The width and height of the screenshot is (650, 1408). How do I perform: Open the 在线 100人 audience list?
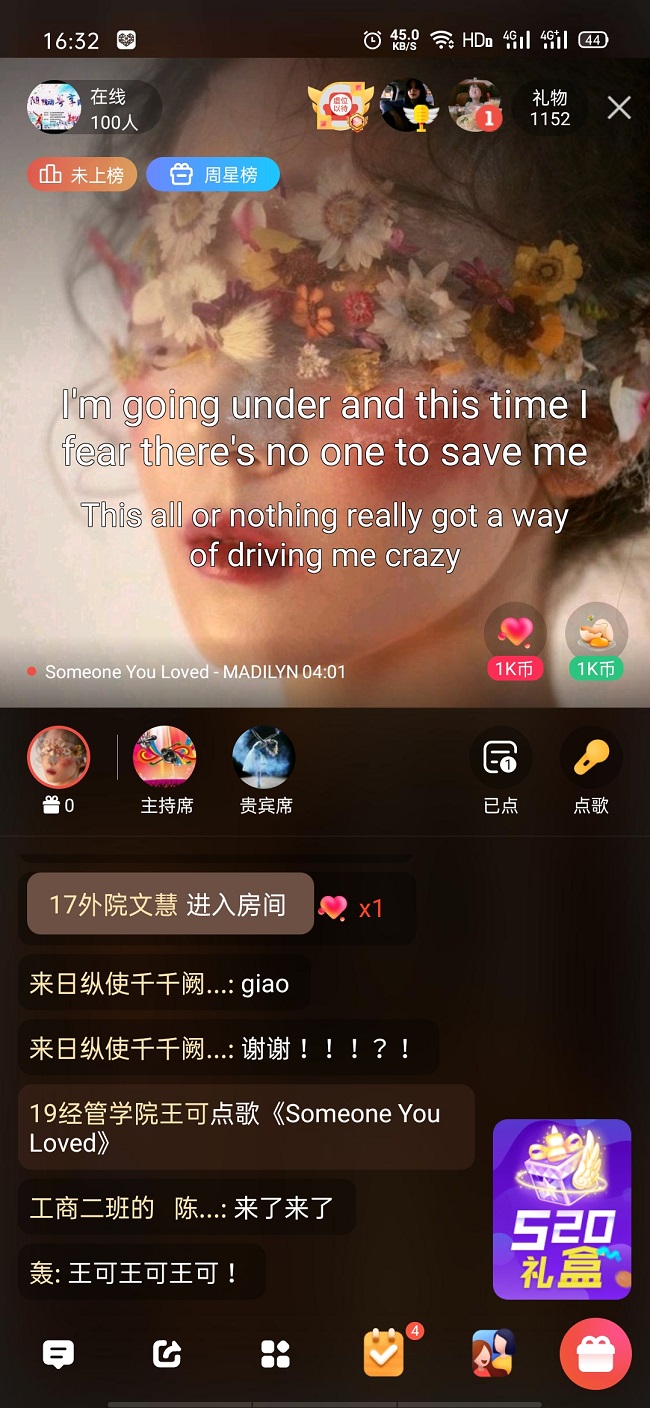point(94,108)
